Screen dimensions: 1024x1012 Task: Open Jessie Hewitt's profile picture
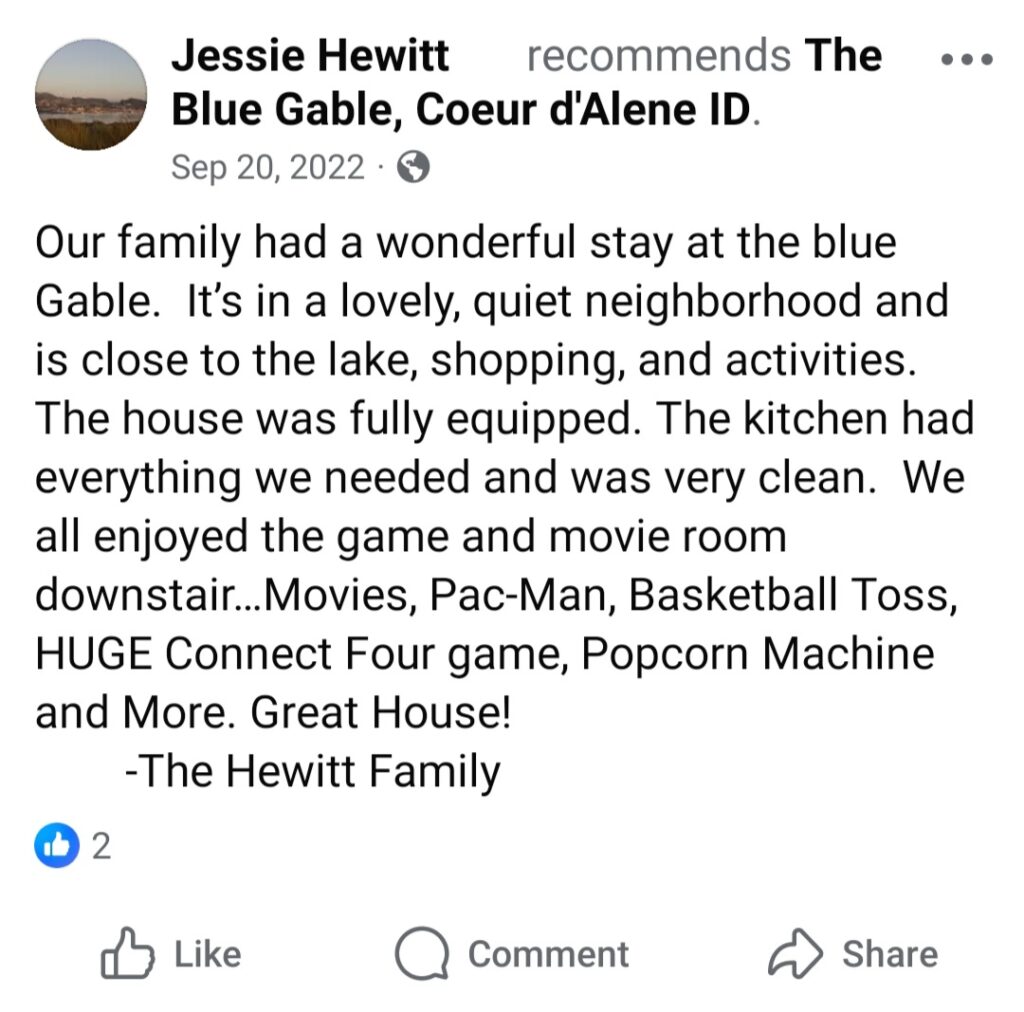(91, 95)
